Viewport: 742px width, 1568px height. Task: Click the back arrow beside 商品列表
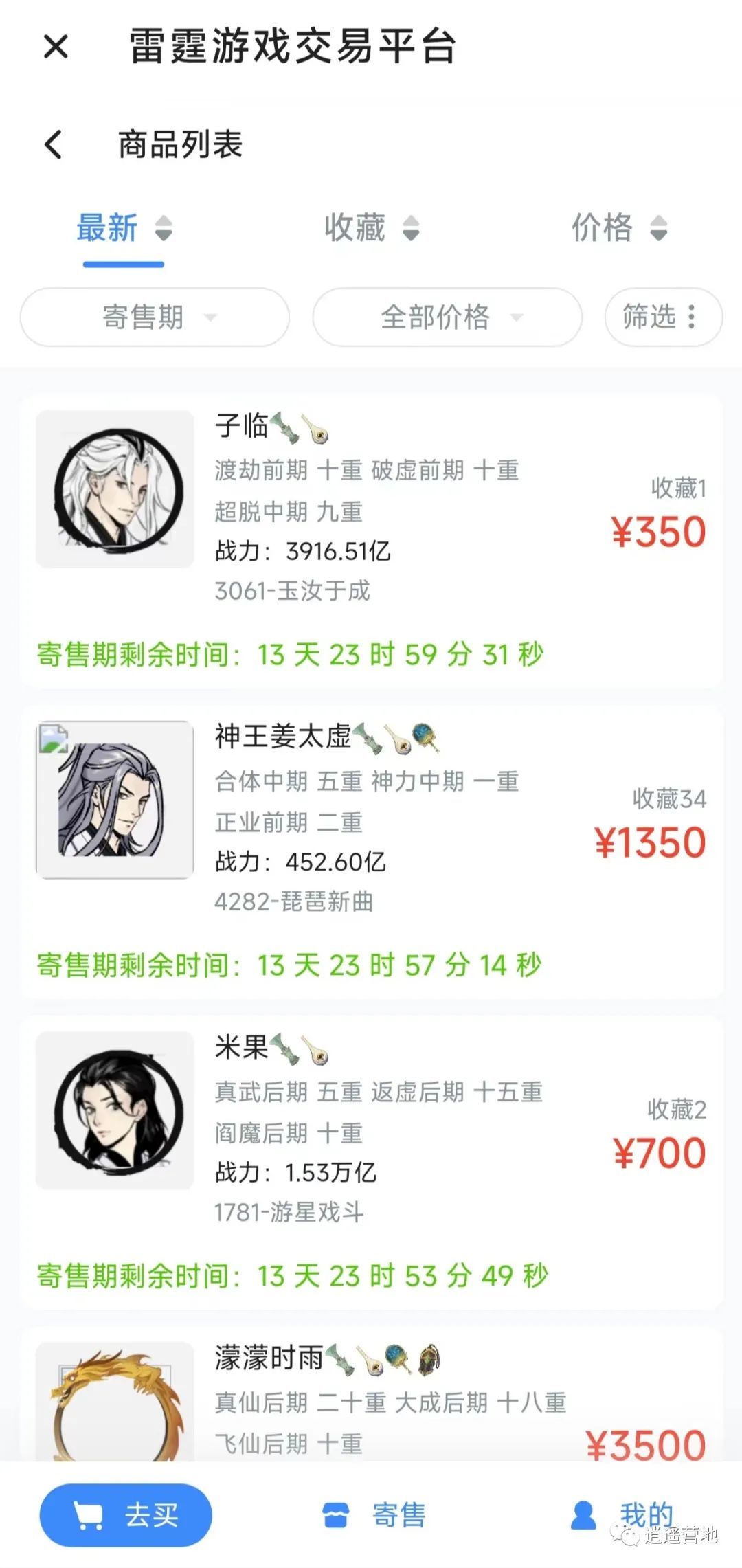click(54, 146)
